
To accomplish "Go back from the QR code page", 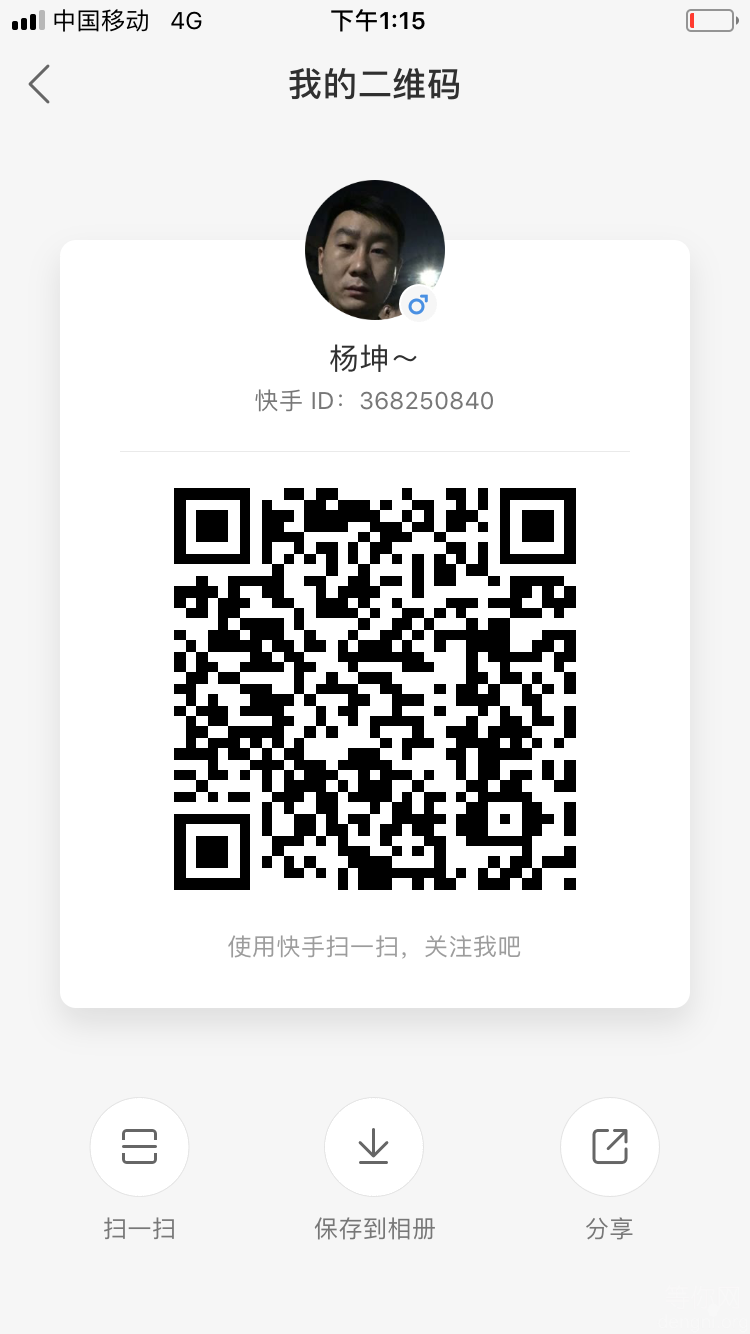I will (40, 85).
